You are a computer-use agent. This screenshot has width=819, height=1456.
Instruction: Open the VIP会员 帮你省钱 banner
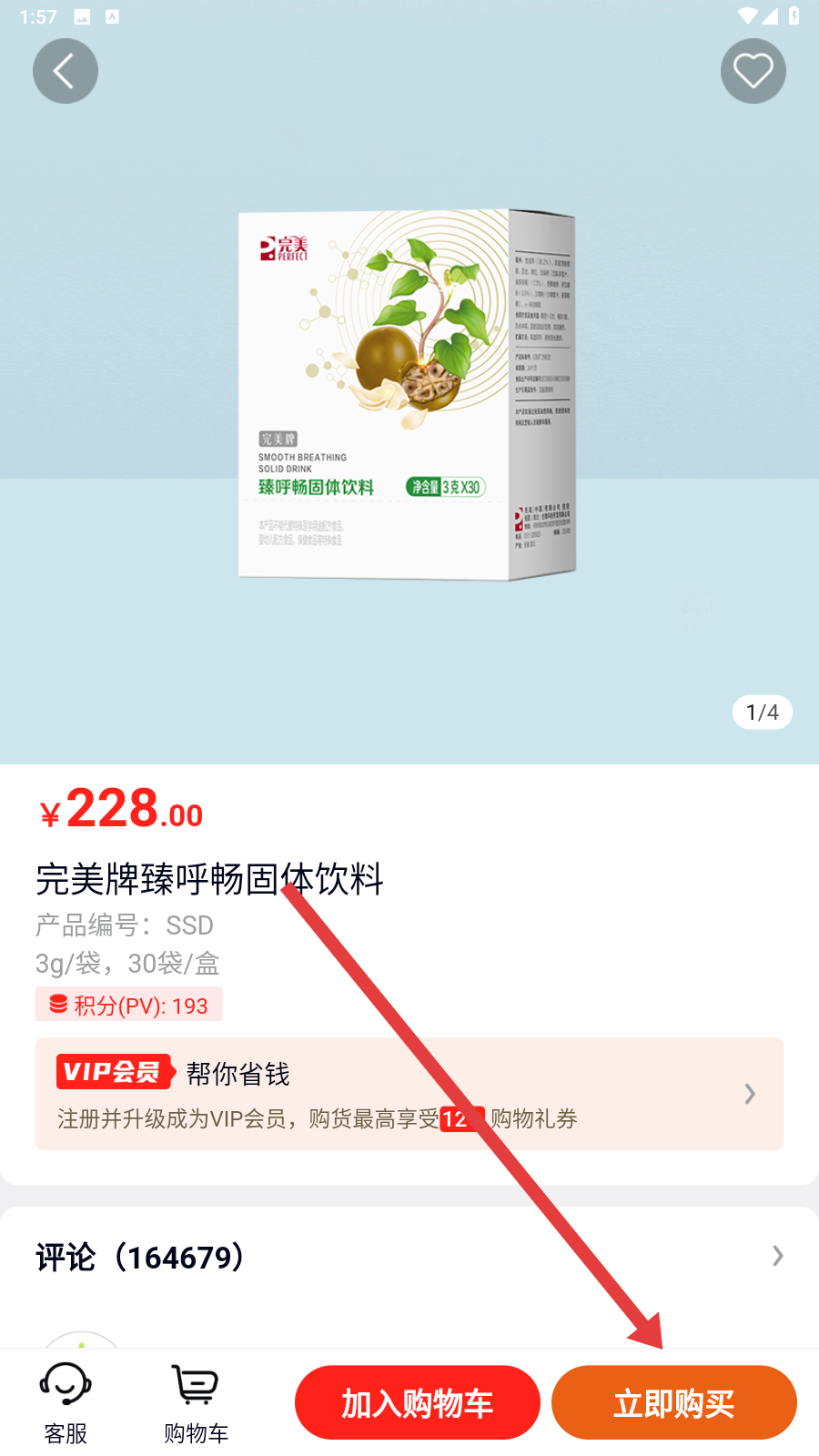[x=409, y=1094]
